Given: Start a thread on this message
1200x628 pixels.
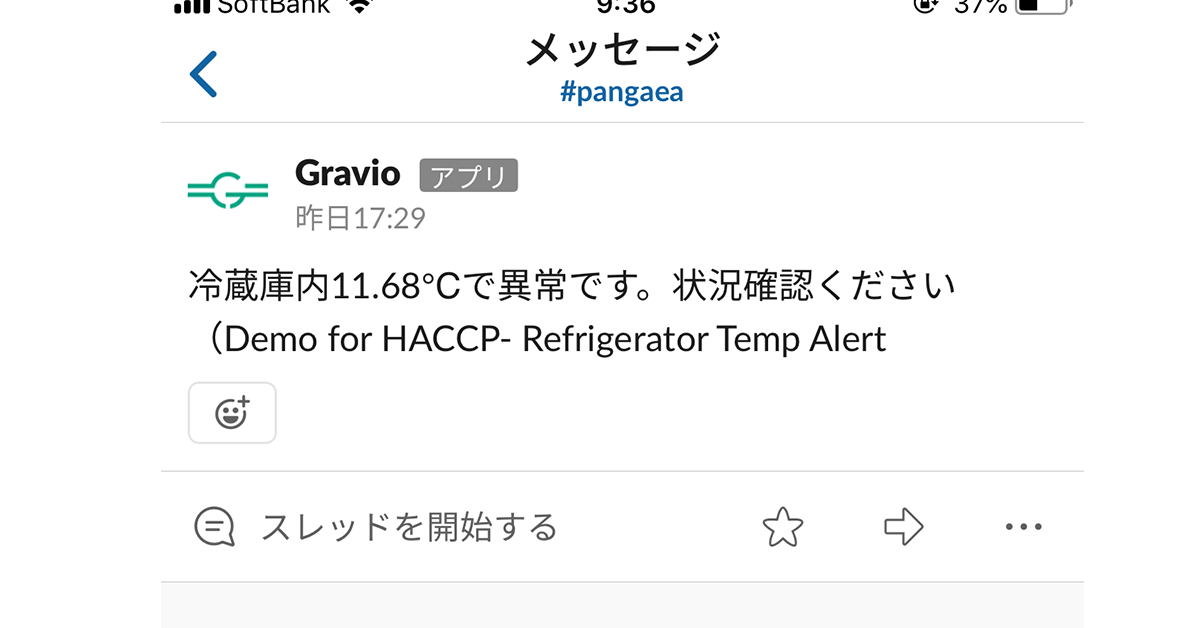Looking at the screenshot, I should pyautogui.click(x=376, y=526).
